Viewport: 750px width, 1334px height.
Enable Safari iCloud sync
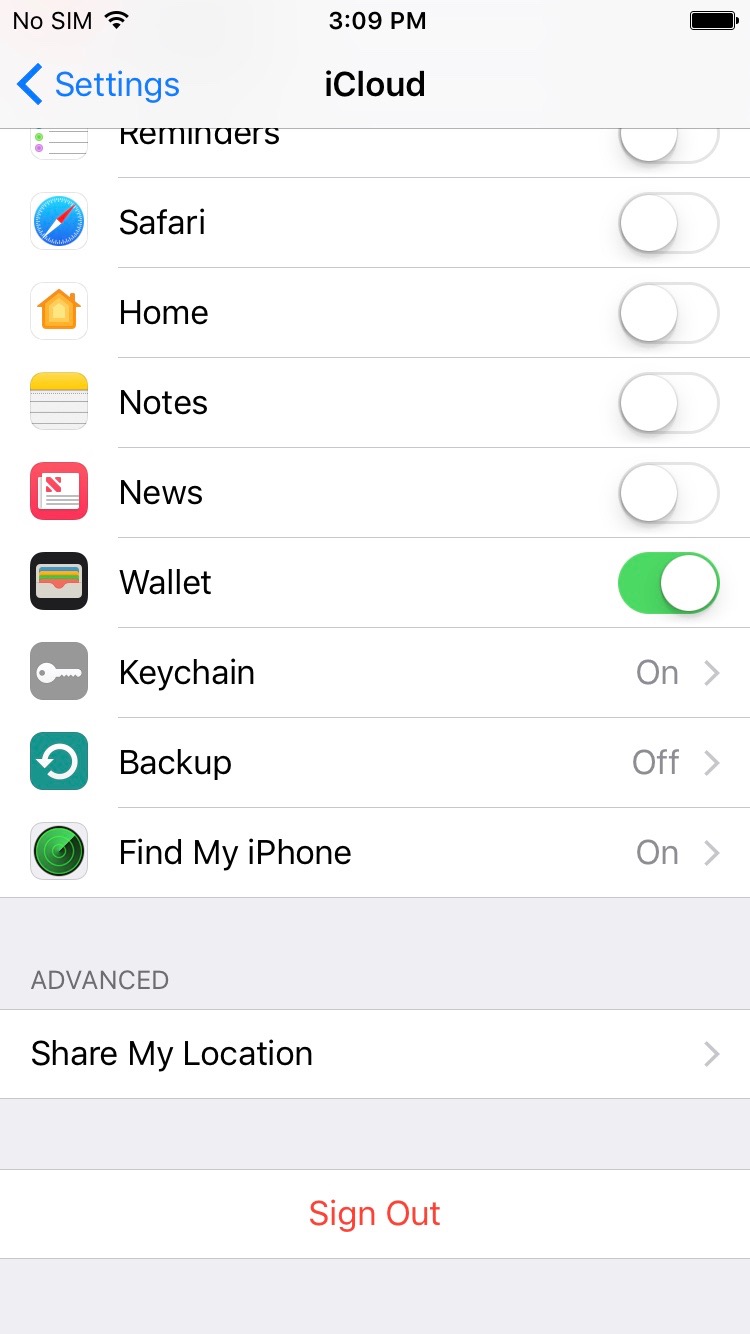(668, 222)
